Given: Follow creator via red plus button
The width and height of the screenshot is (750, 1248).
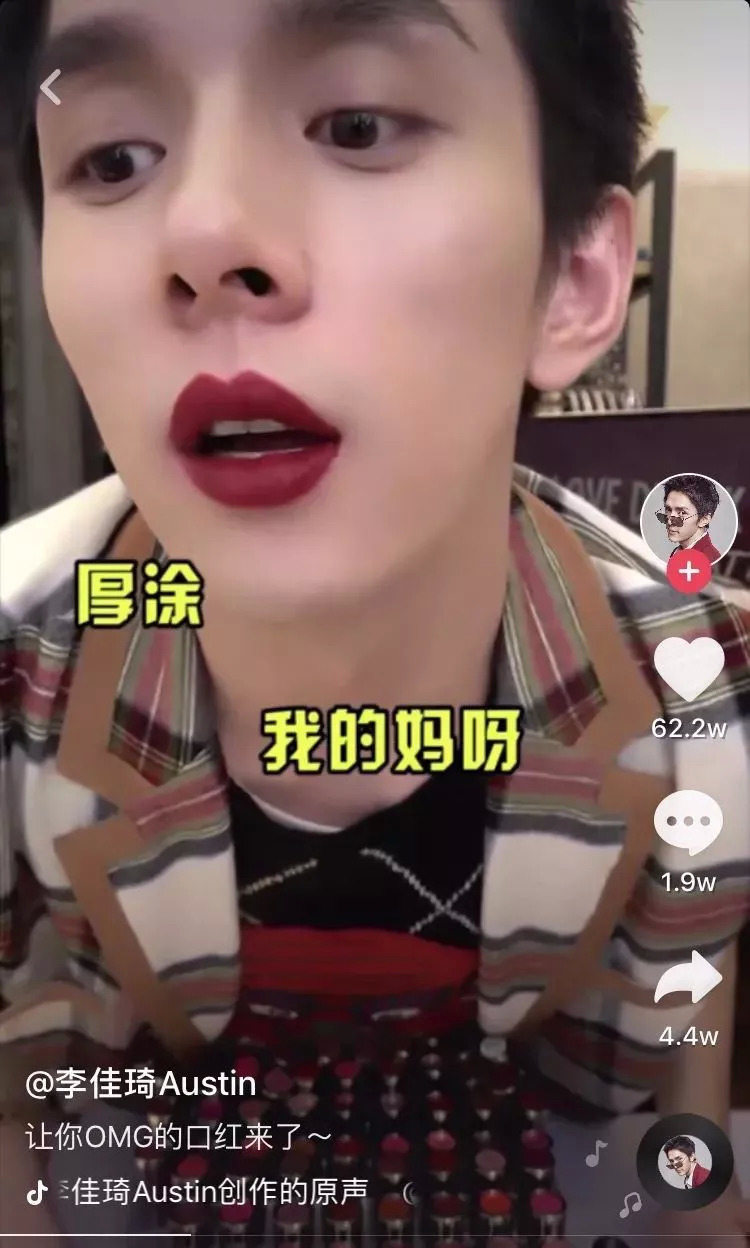Looking at the screenshot, I should tap(688, 573).
